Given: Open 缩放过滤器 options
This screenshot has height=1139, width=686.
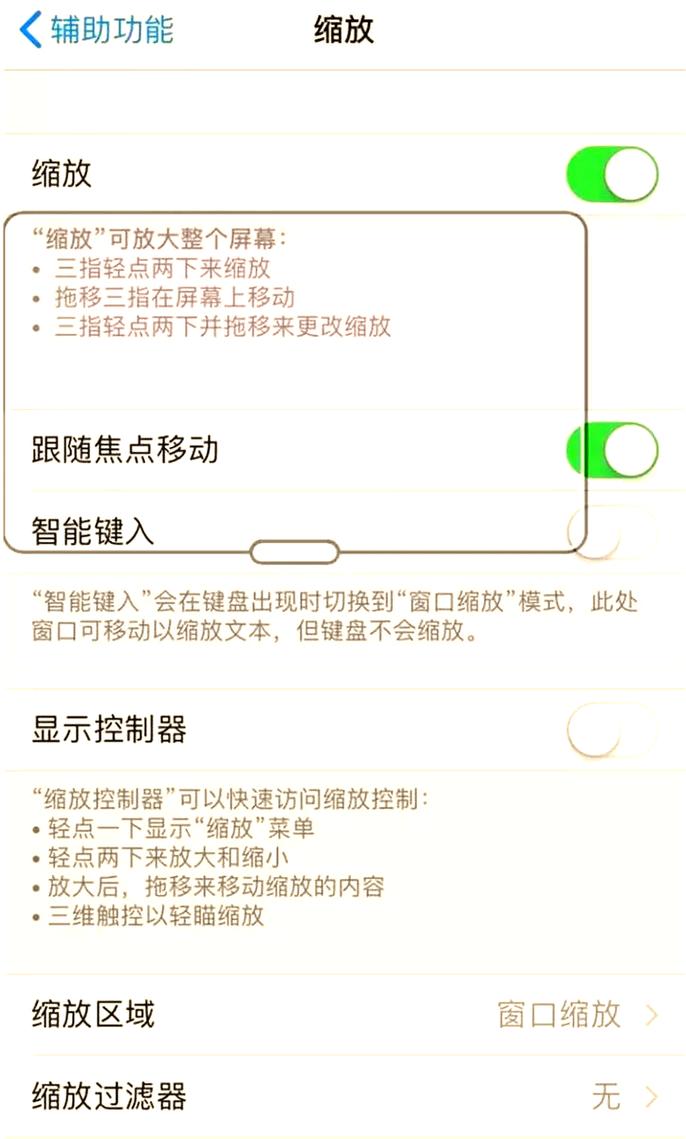Looking at the screenshot, I should 343,1096.
